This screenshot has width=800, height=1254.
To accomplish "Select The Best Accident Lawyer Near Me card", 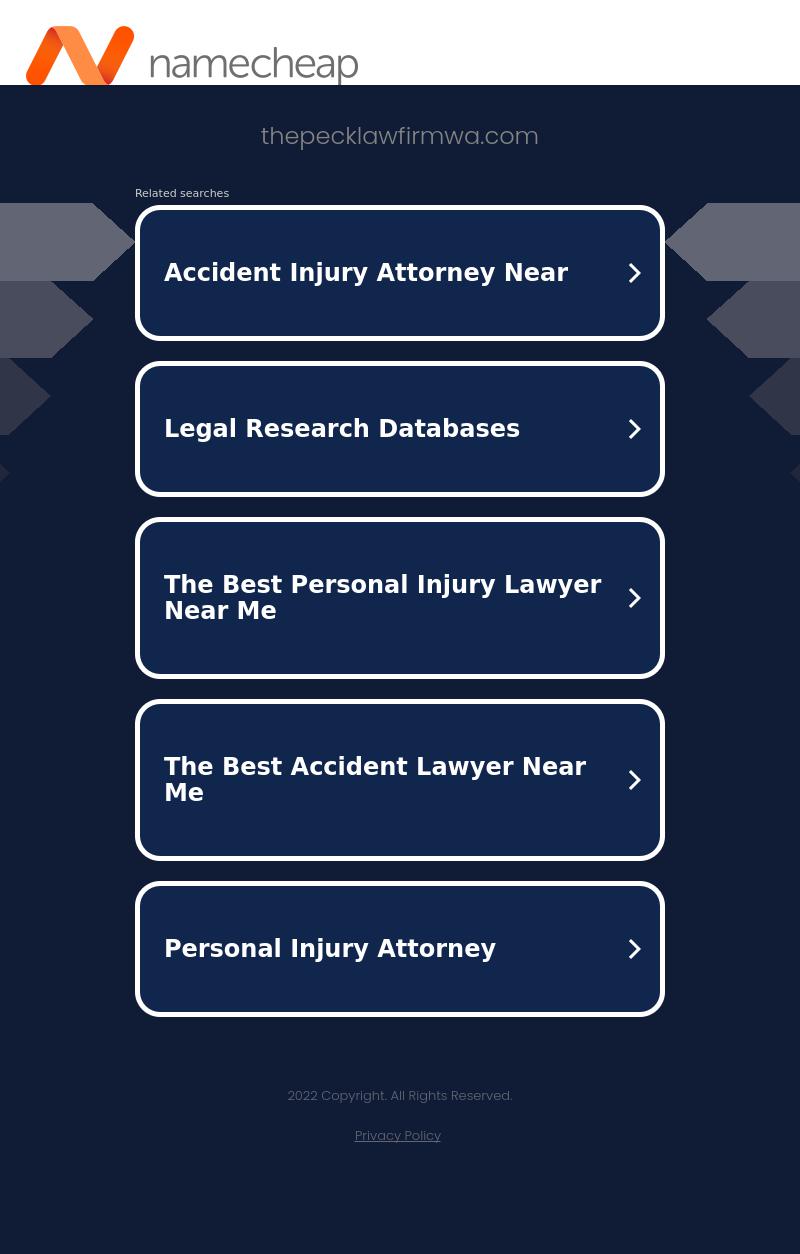I will (x=375, y=780).
